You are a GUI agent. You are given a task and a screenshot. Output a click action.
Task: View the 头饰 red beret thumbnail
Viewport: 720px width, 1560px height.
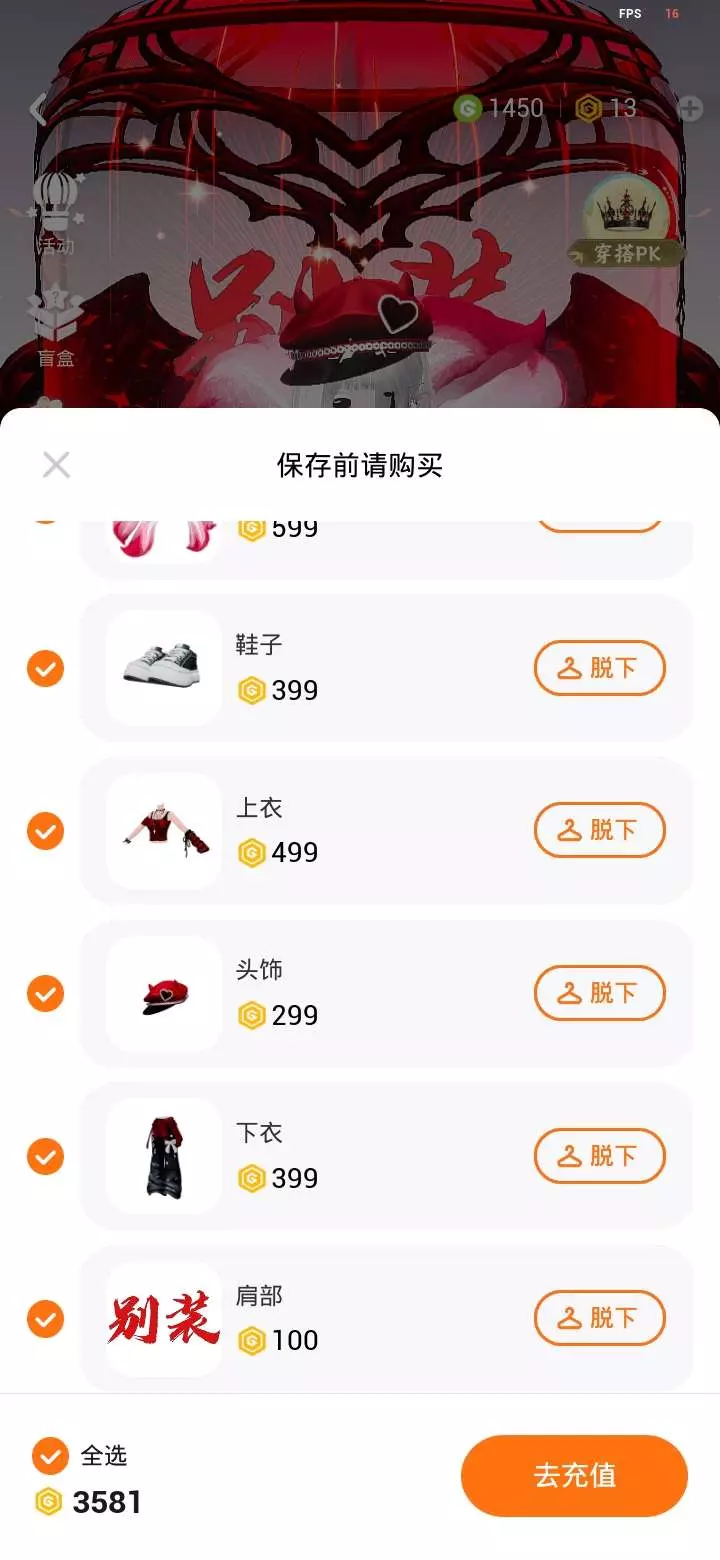pyautogui.click(x=163, y=994)
